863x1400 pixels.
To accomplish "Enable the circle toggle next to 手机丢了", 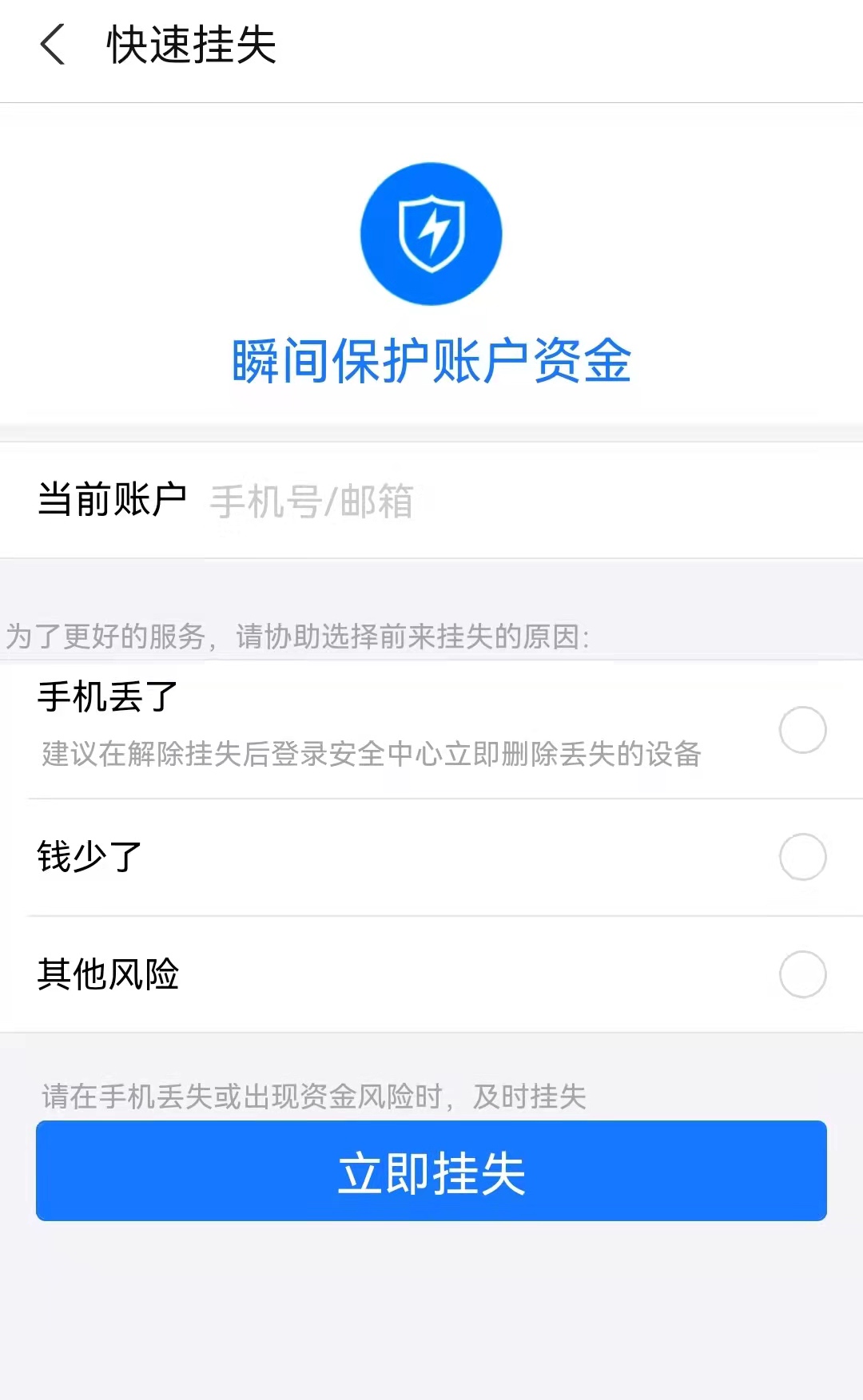I will click(x=802, y=729).
